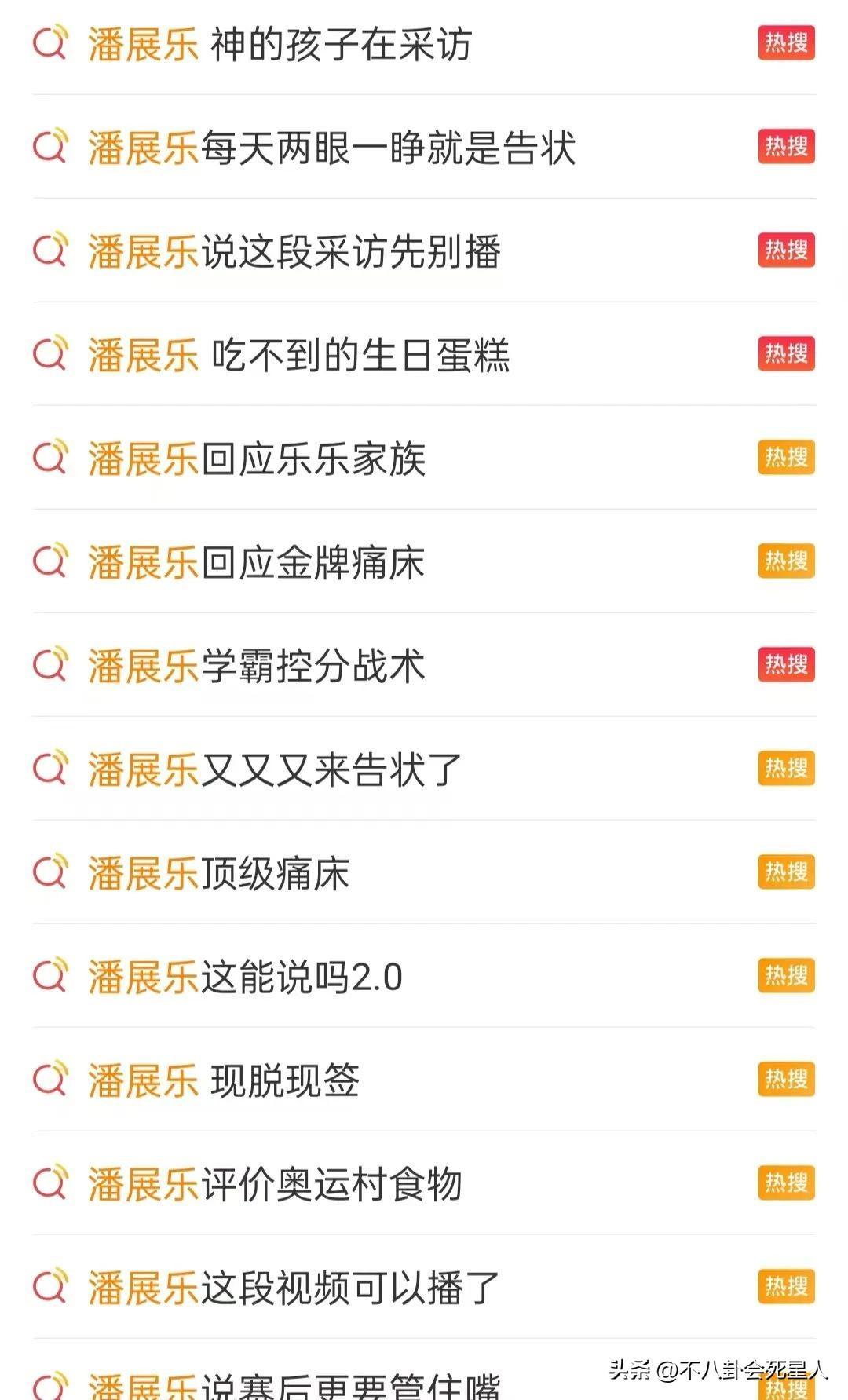The height and width of the screenshot is (1400, 848).
Task: Open 潘展乐回应乐乐家族
Action: point(257,459)
